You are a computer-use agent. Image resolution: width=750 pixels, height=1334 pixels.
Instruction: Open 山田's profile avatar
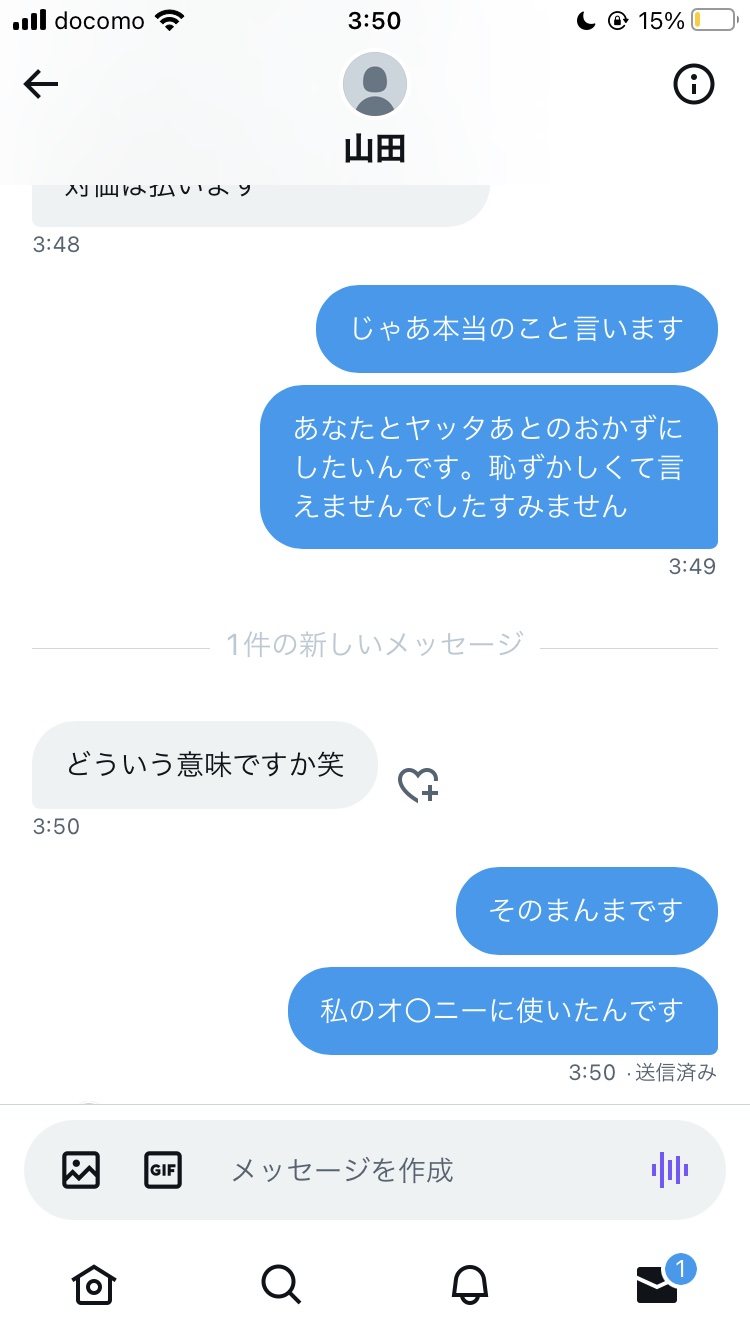tap(375, 84)
